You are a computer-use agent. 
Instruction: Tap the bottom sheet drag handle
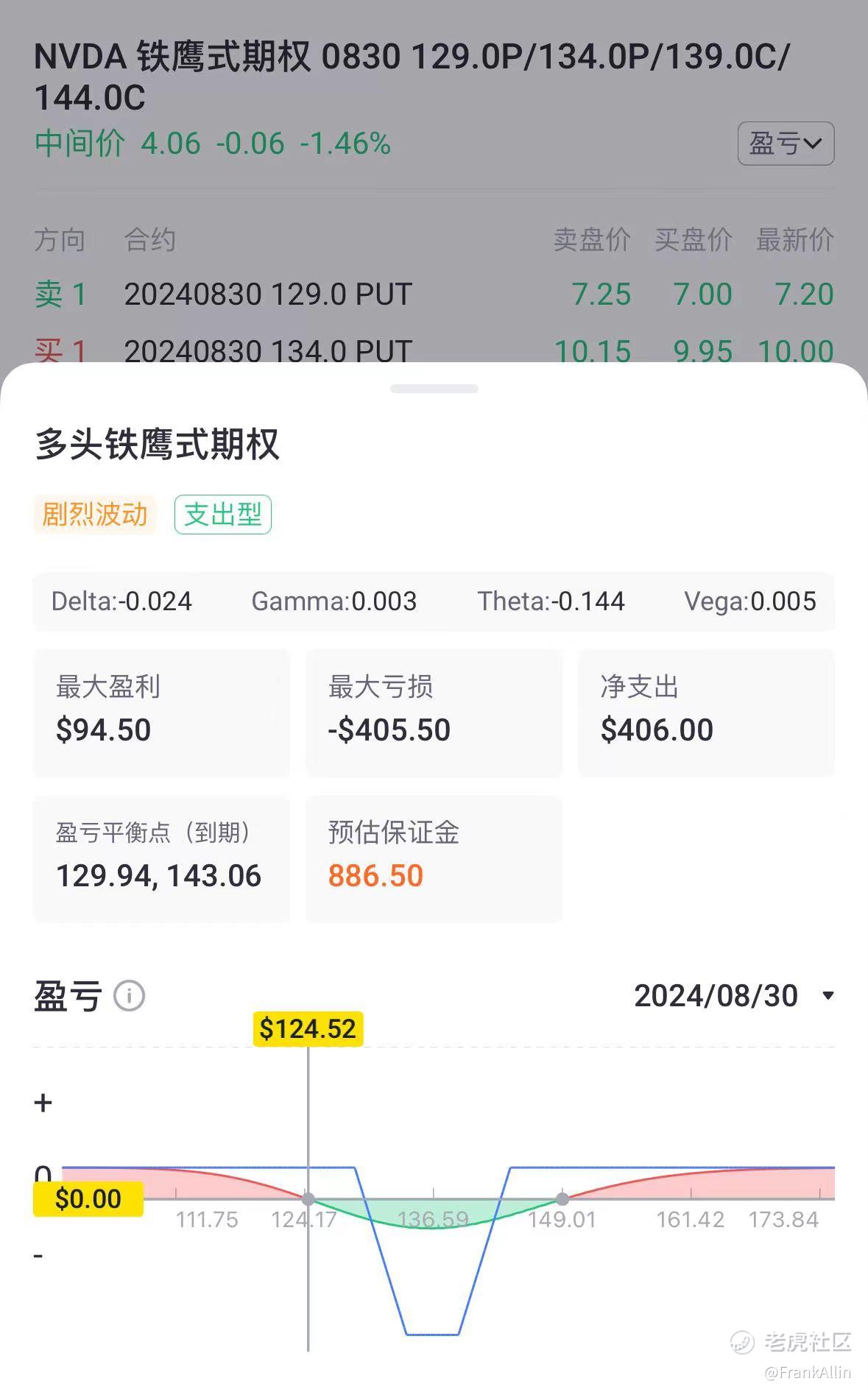coord(434,388)
